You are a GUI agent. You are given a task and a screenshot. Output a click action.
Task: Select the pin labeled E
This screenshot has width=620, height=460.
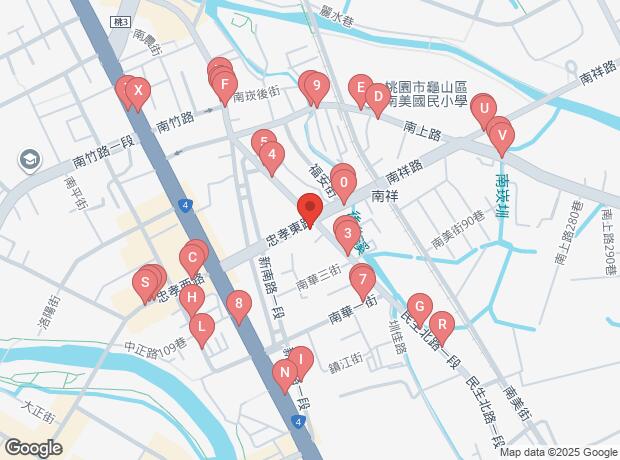[x=359, y=88]
